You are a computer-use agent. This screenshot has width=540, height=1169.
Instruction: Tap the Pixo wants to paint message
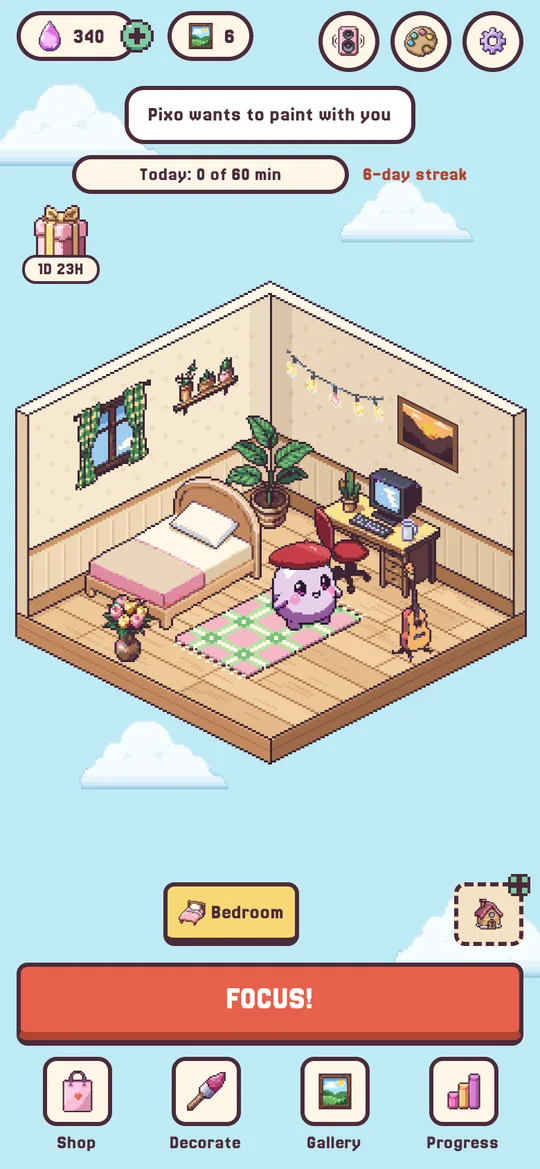coord(269,115)
